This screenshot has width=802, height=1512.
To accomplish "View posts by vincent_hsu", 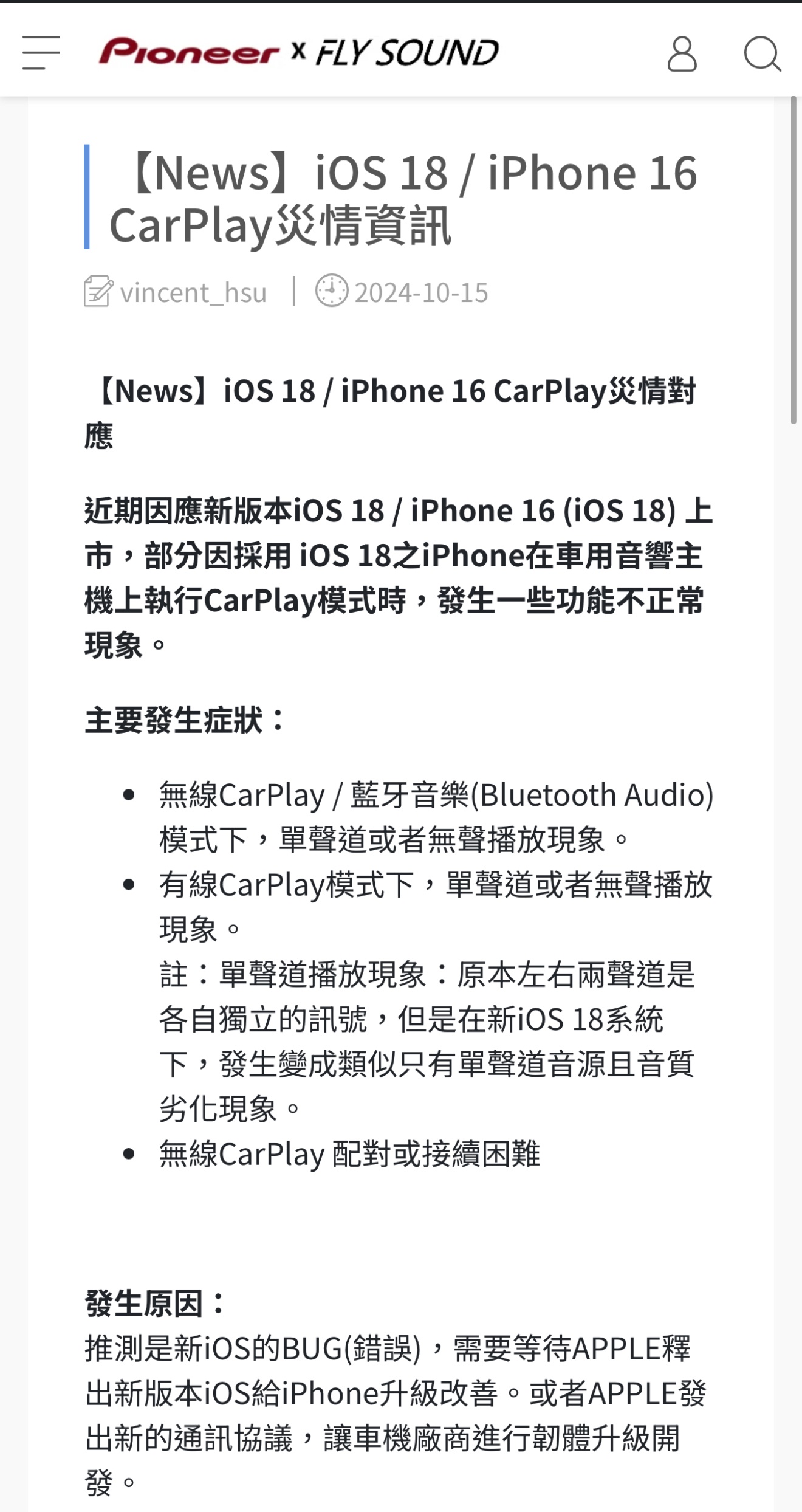I will tap(193, 293).
